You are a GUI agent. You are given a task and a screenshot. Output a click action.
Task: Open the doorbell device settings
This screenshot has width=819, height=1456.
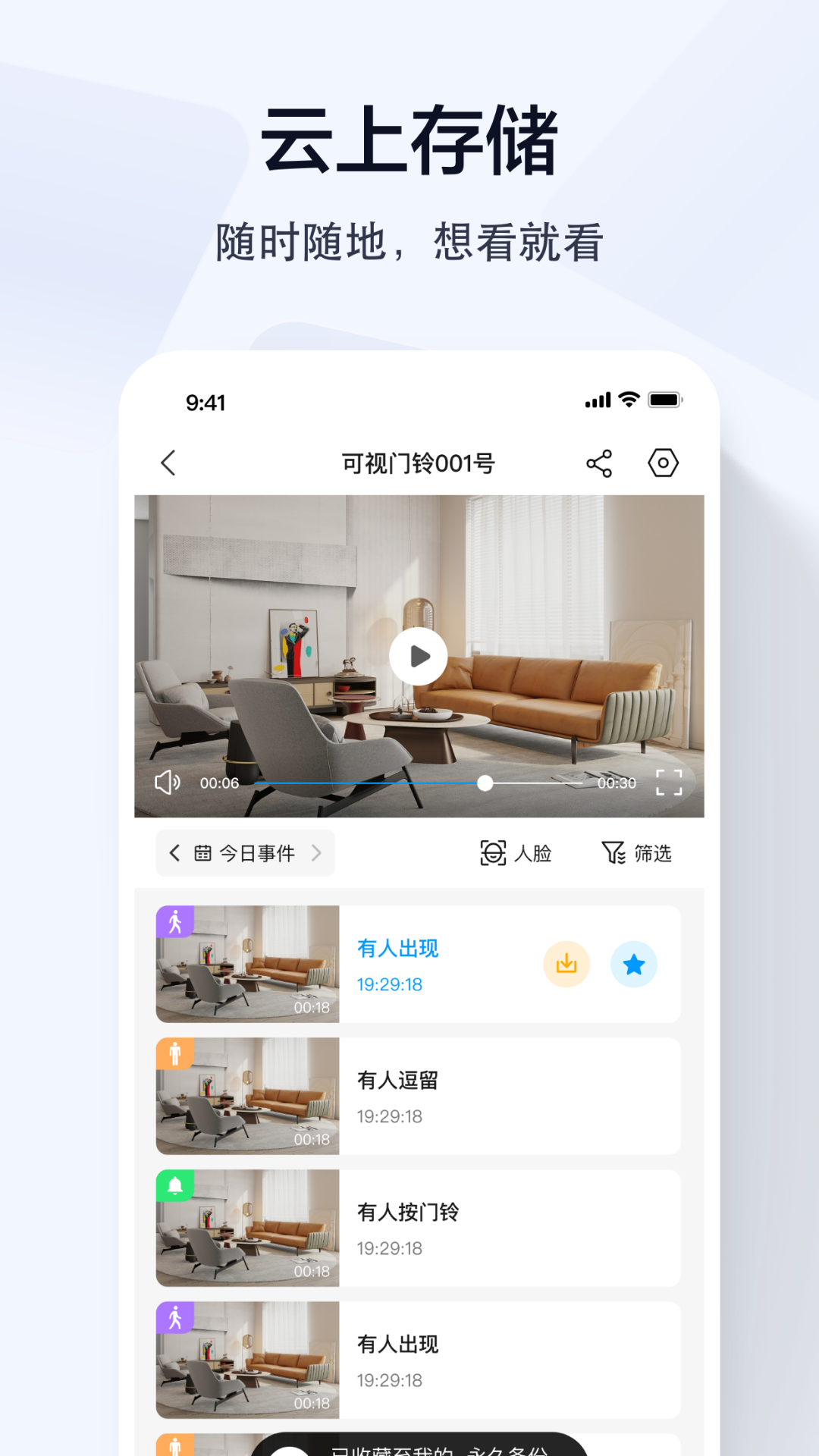[664, 462]
